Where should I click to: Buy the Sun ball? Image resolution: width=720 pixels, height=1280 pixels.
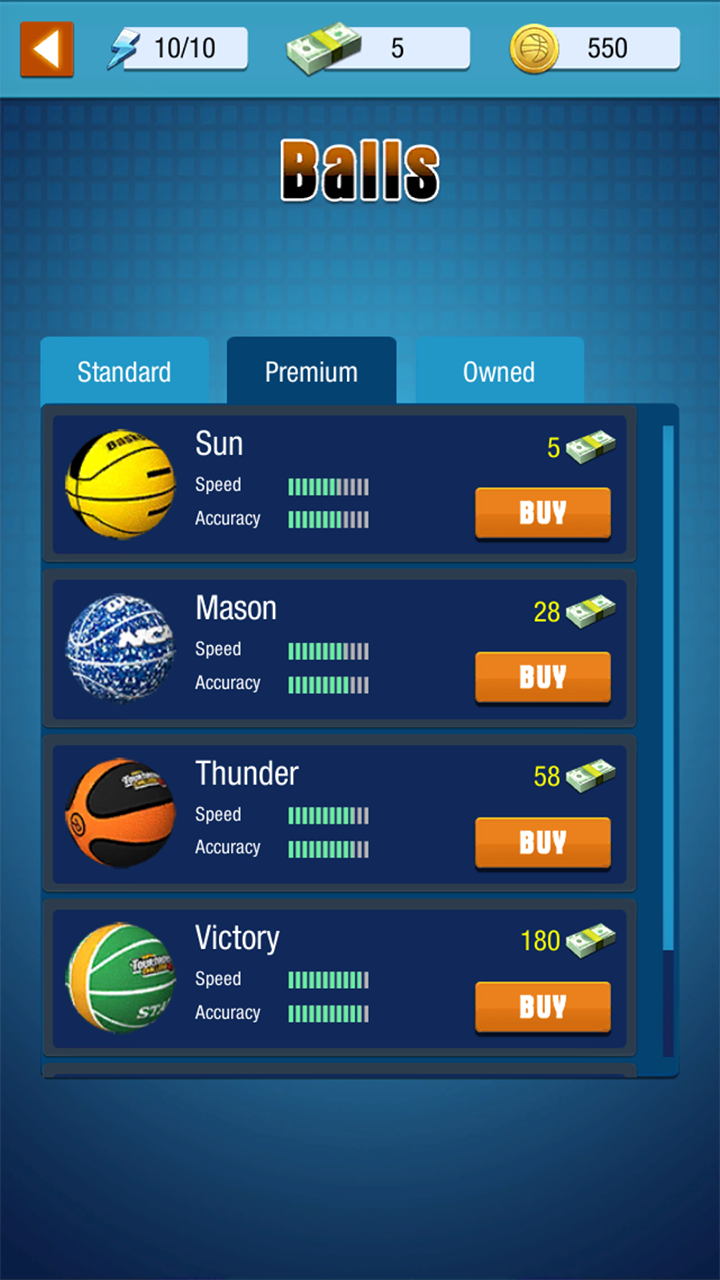[x=542, y=514]
